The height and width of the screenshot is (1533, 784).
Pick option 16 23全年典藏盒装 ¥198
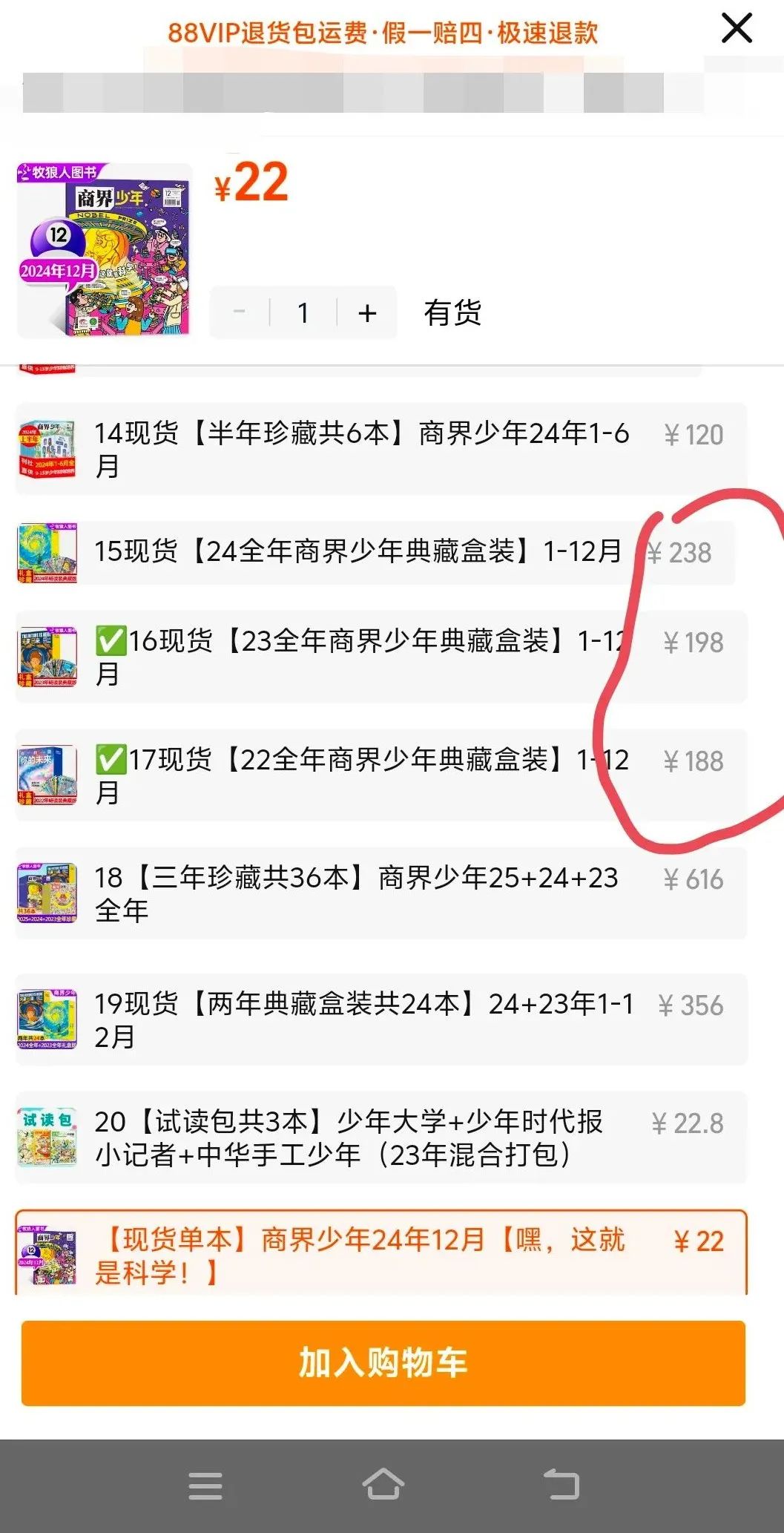tap(381, 657)
